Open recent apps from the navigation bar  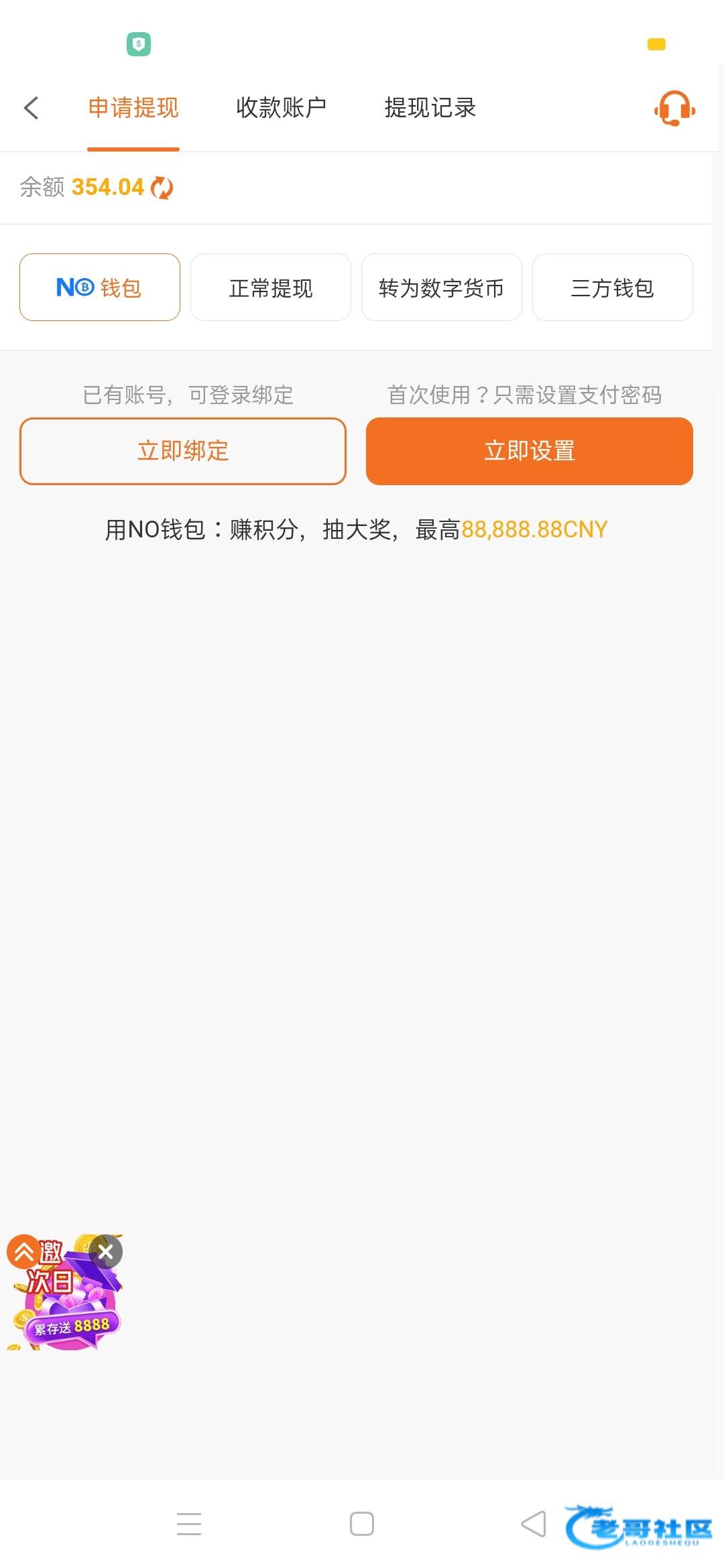tap(189, 1524)
